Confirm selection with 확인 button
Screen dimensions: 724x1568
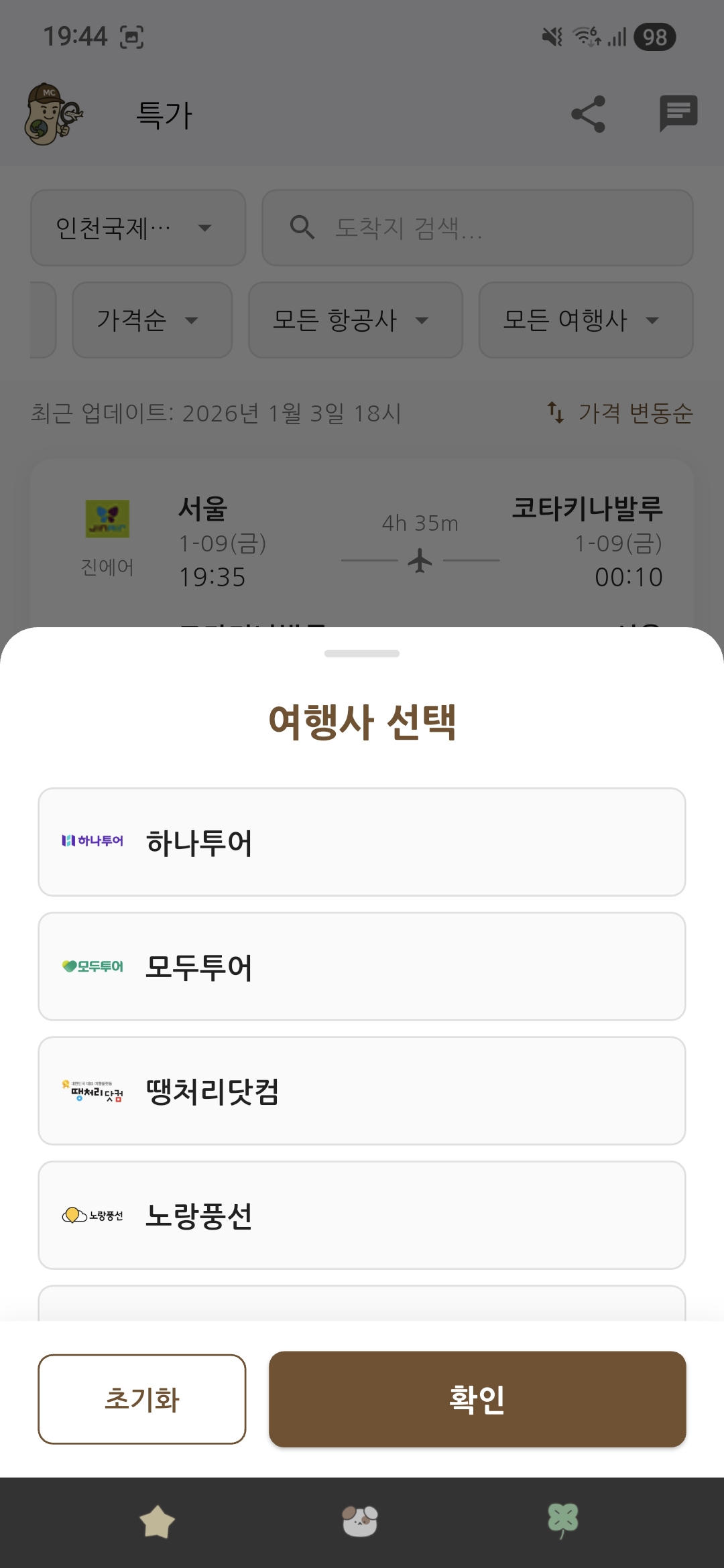(477, 1399)
